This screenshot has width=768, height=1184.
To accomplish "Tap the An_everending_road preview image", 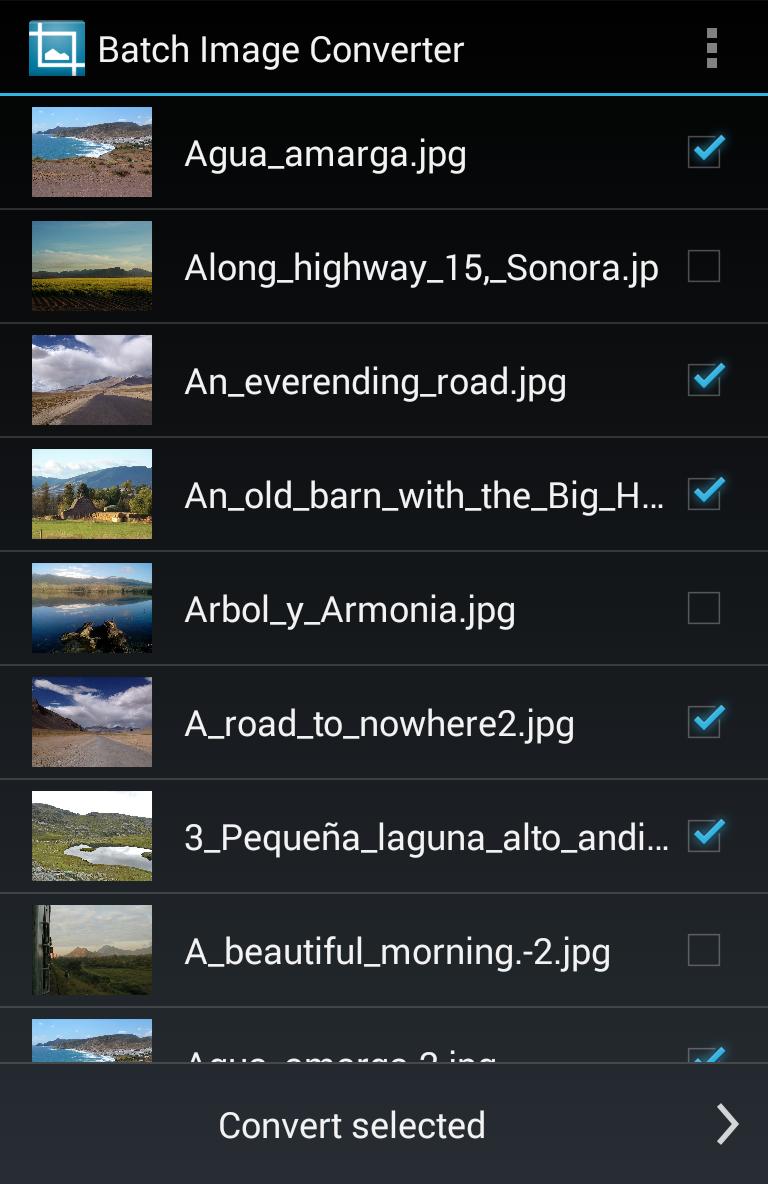I will point(92,380).
